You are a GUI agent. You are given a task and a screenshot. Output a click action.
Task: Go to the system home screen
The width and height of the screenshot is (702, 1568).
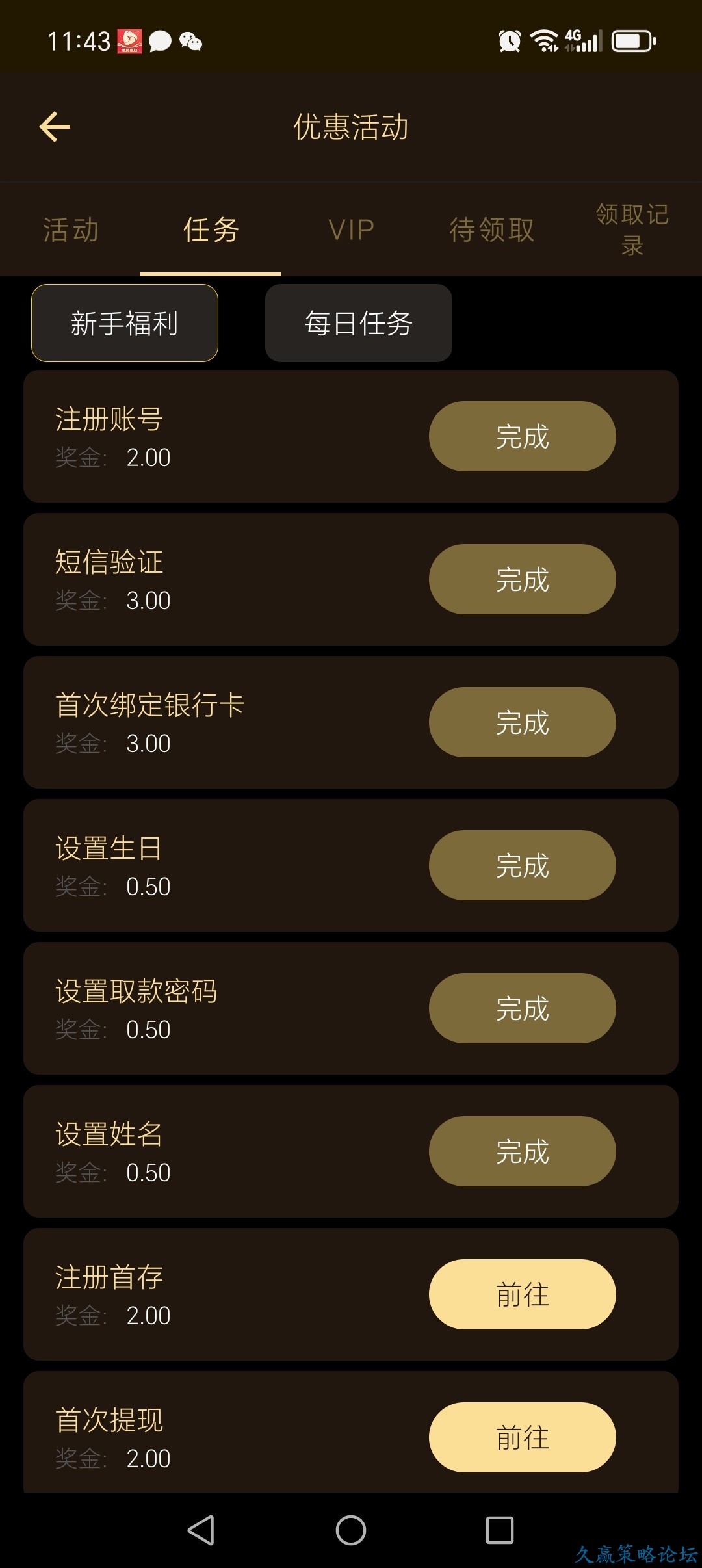[351, 1530]
